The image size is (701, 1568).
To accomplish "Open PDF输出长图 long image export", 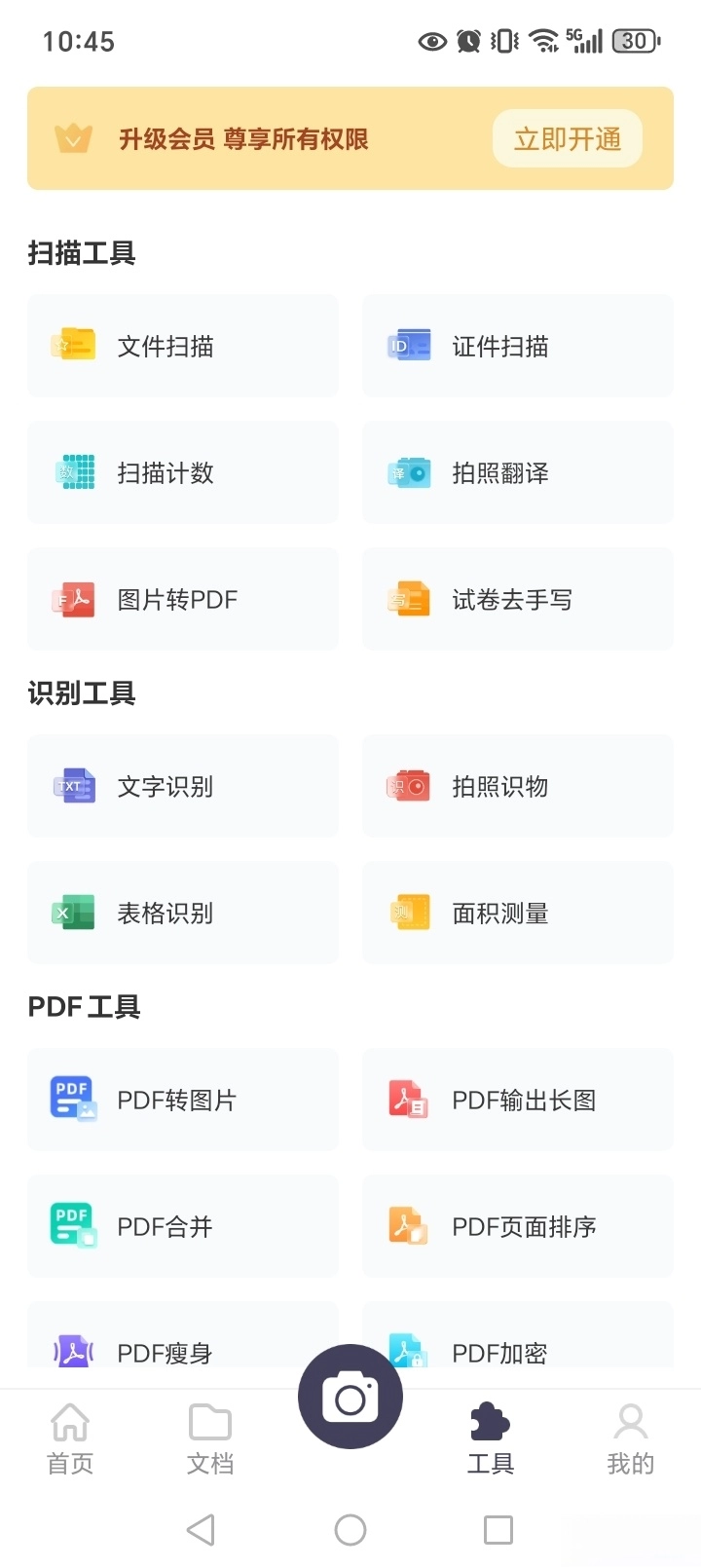I will (x=517, y=1100).
